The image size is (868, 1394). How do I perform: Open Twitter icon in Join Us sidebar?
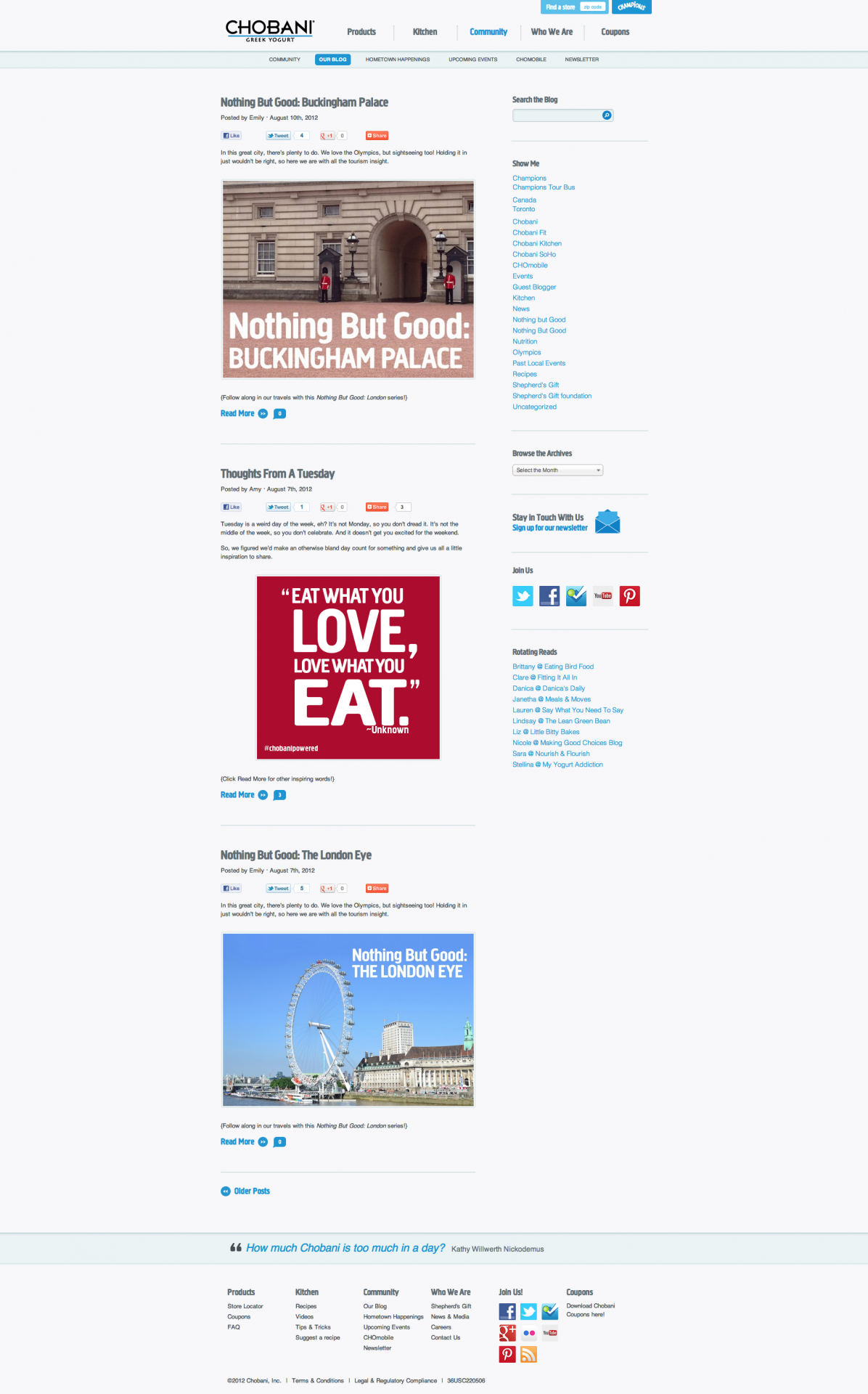click(523, 596)
